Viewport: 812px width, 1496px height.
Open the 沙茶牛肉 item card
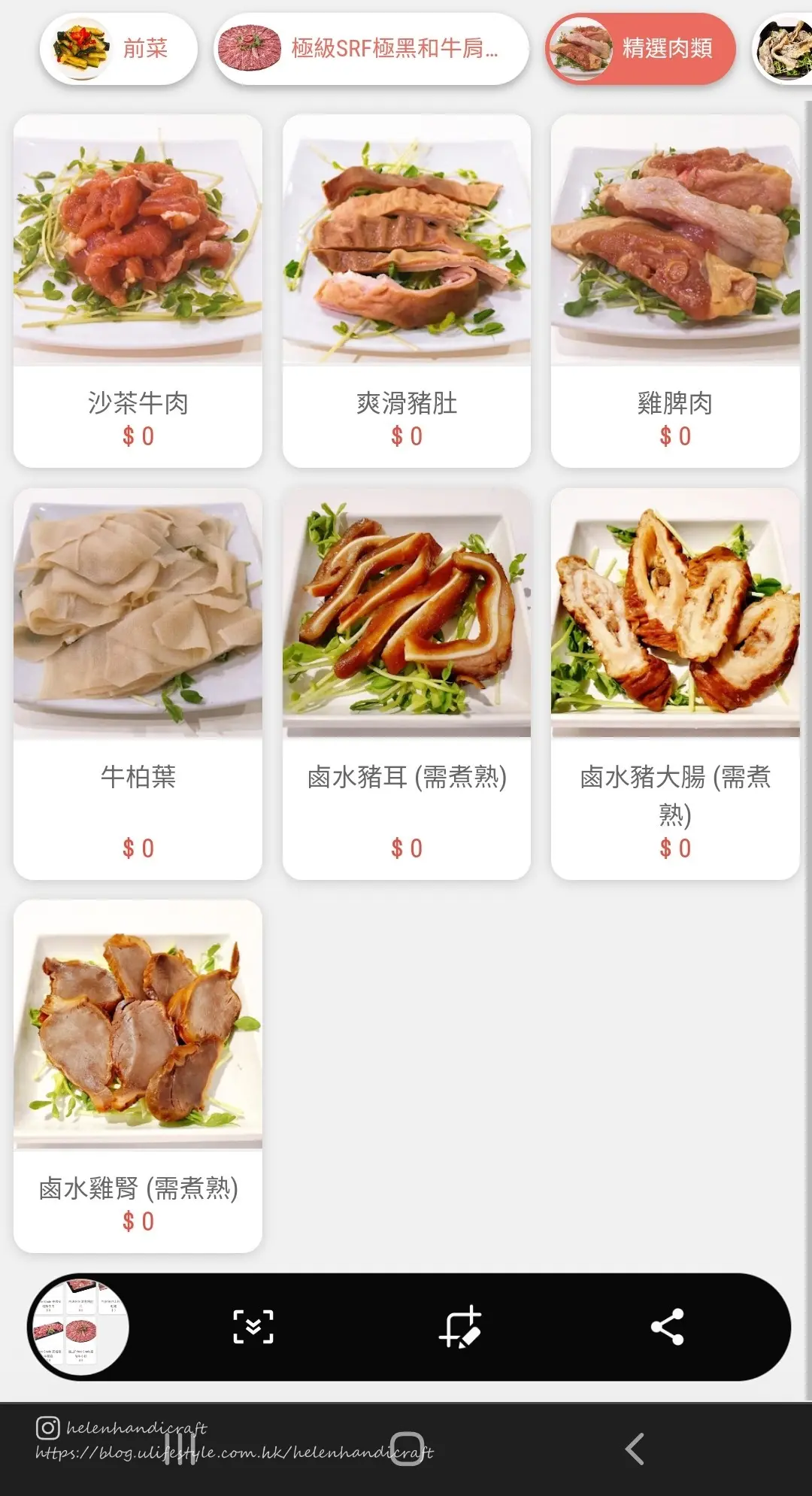coord(138,291)
